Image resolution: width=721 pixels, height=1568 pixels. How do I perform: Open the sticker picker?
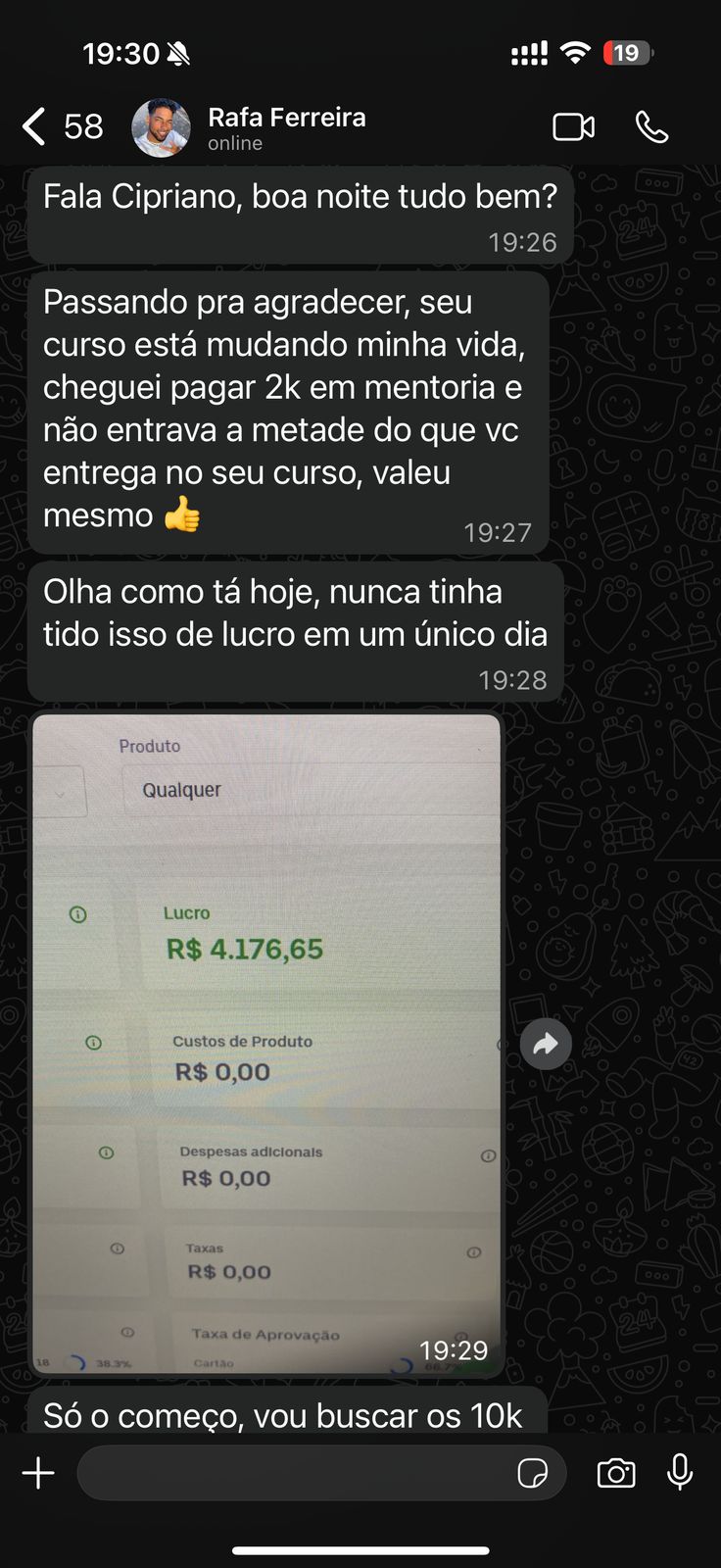(x=533, y=1473)
